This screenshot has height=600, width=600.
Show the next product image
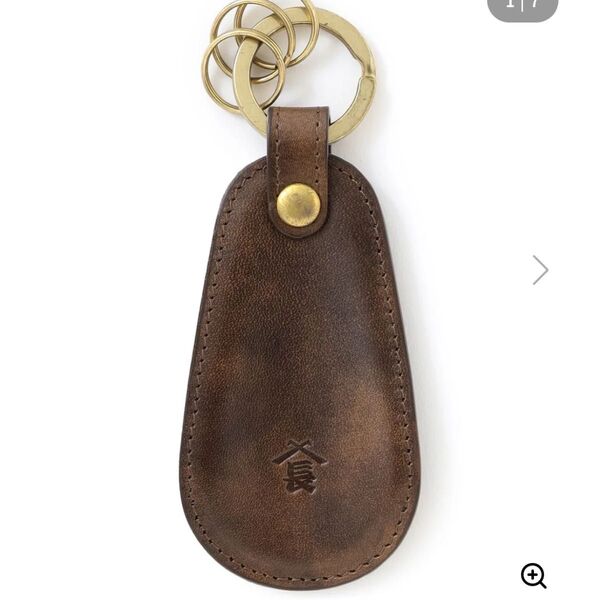pos(540,270)
